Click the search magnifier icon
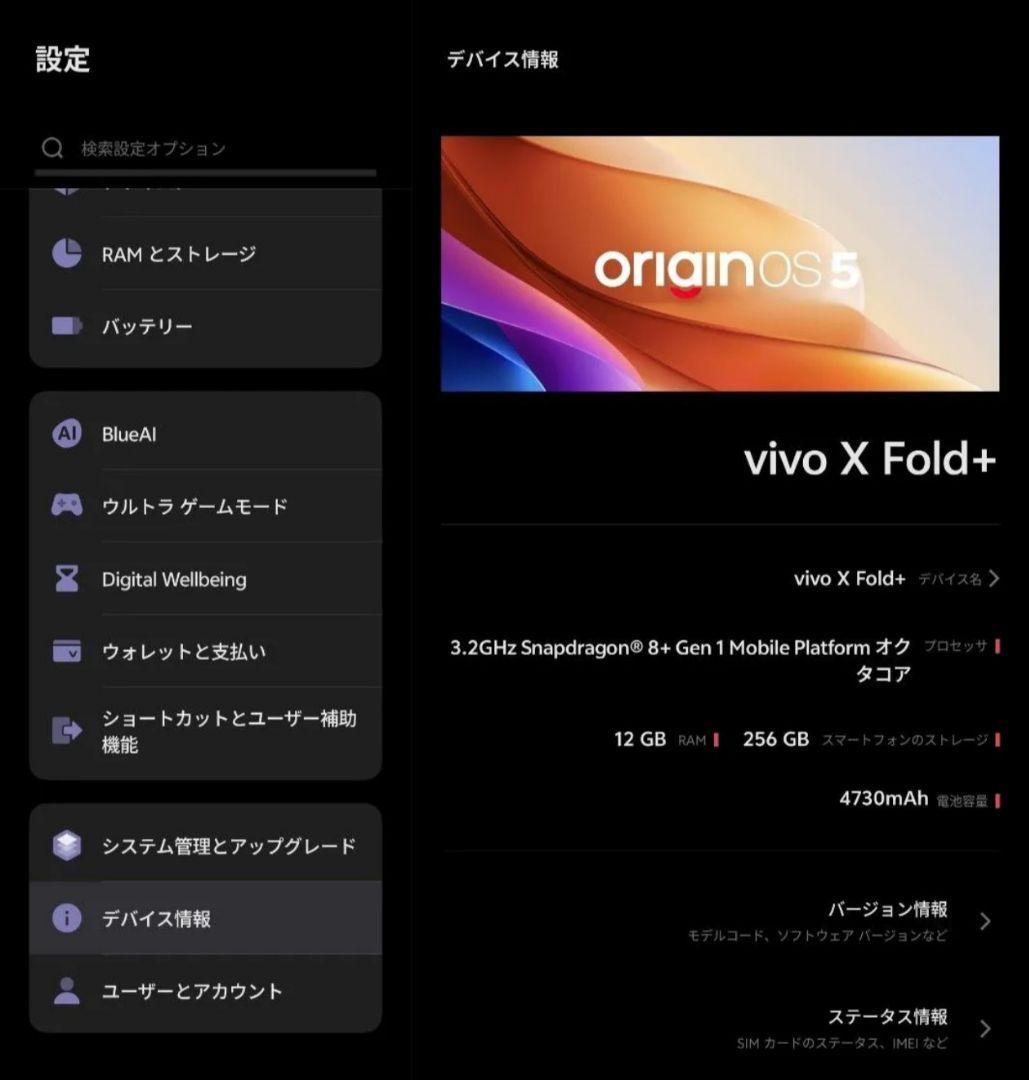The height and width of the screenshot is (1080, 1029). point(52,147)
